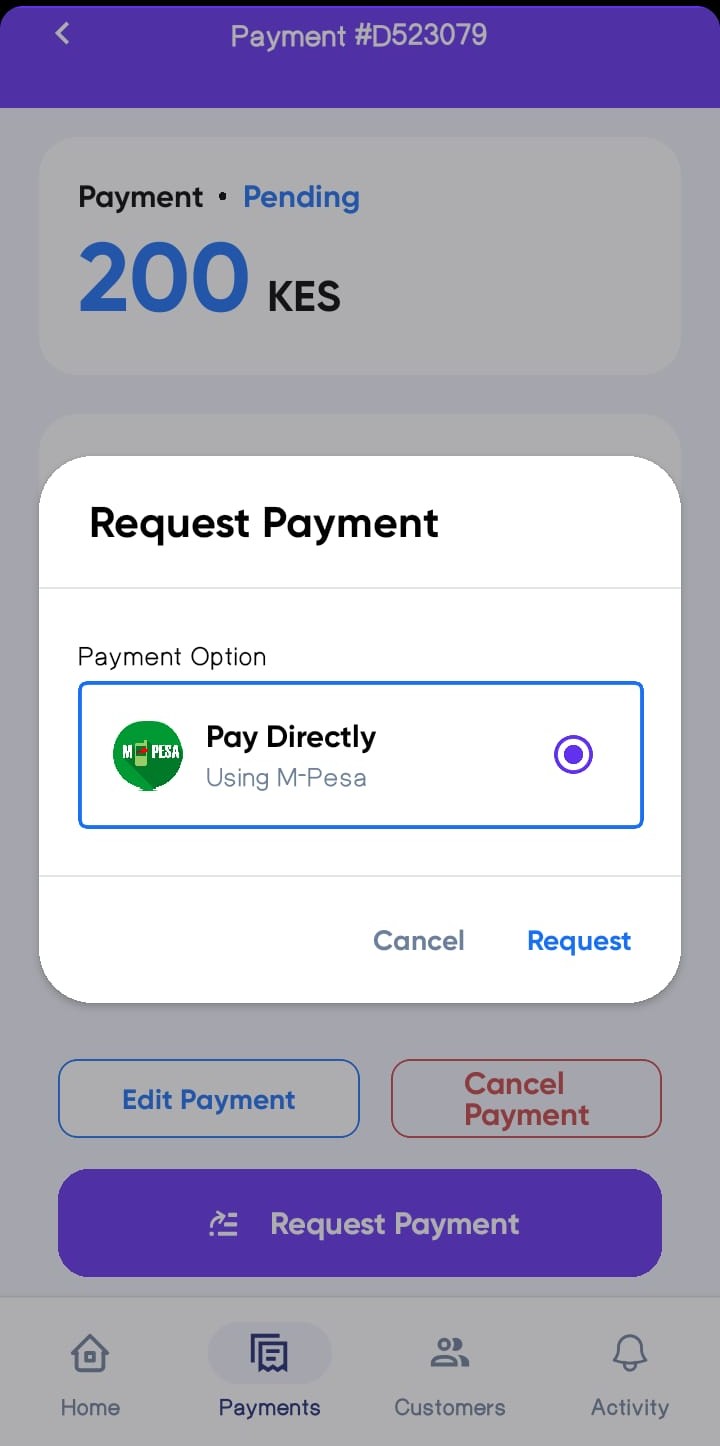
Task: Tap the purple Request Payment button
Action: [x=360, y=1224]
